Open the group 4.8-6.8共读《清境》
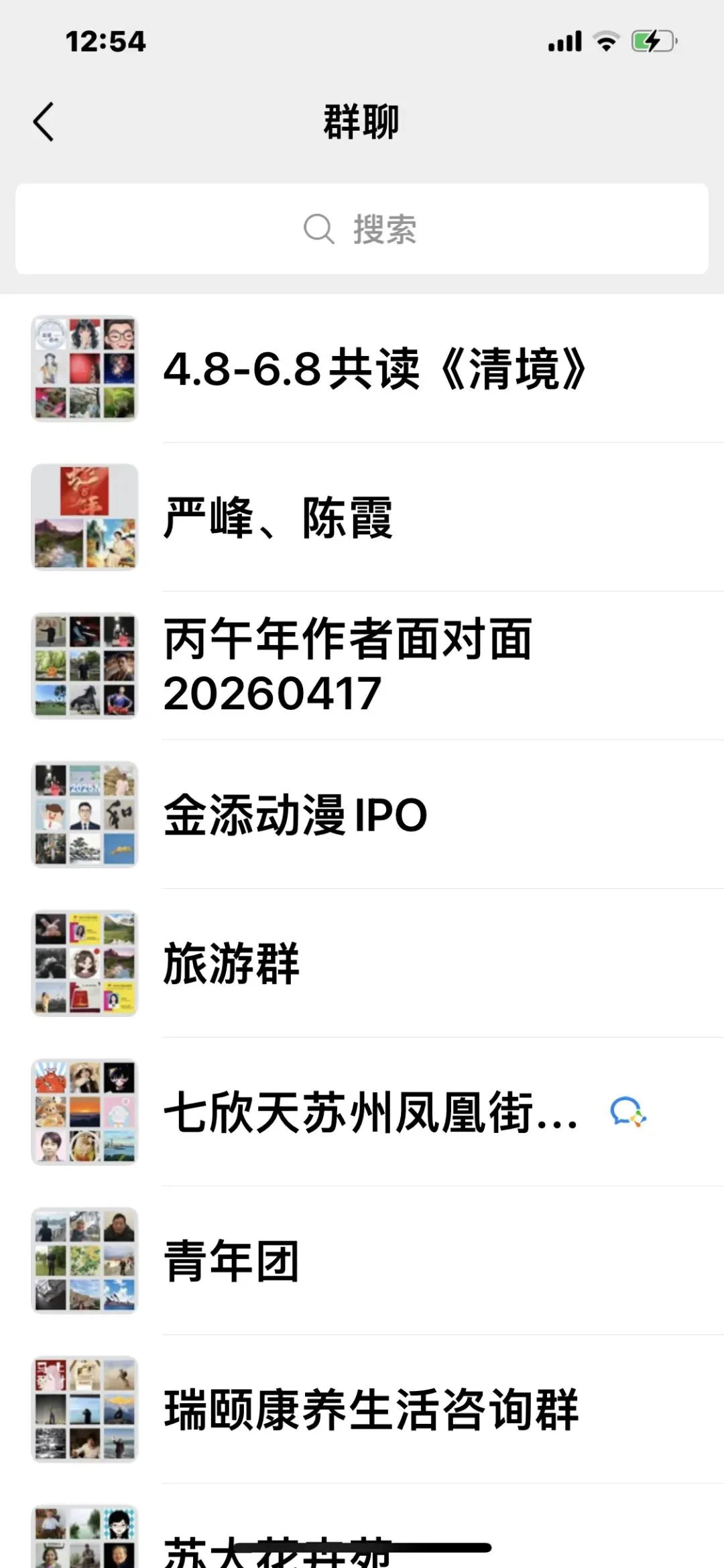The height and width of the screenshot is (1568, 724). click(x=362, y=369)
